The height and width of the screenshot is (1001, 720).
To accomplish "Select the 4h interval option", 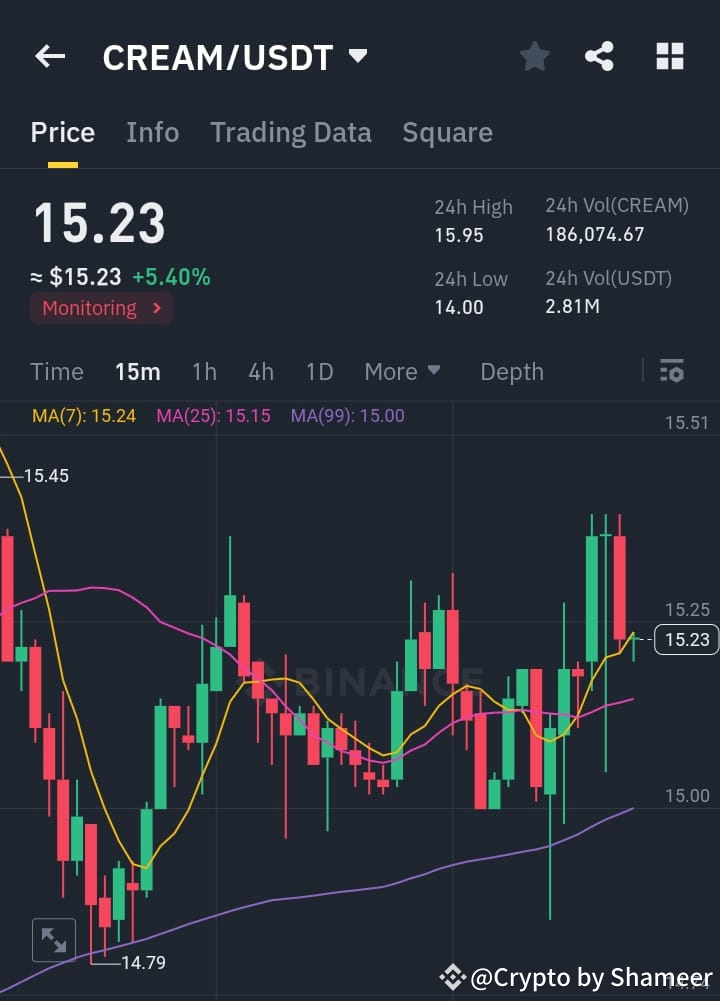I will (260, 371).
